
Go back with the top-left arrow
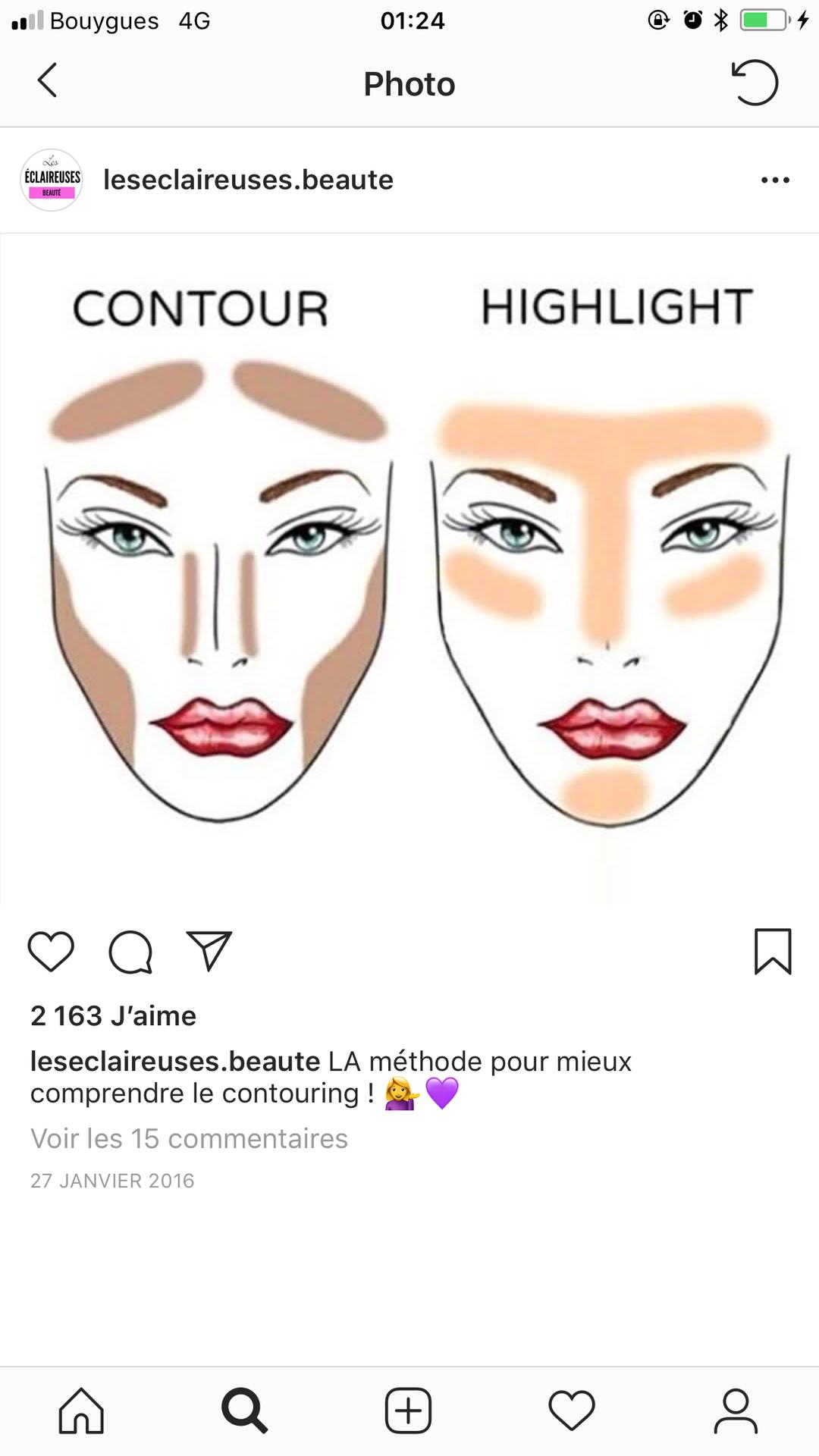pyautogui.click(x=47, y=80)
